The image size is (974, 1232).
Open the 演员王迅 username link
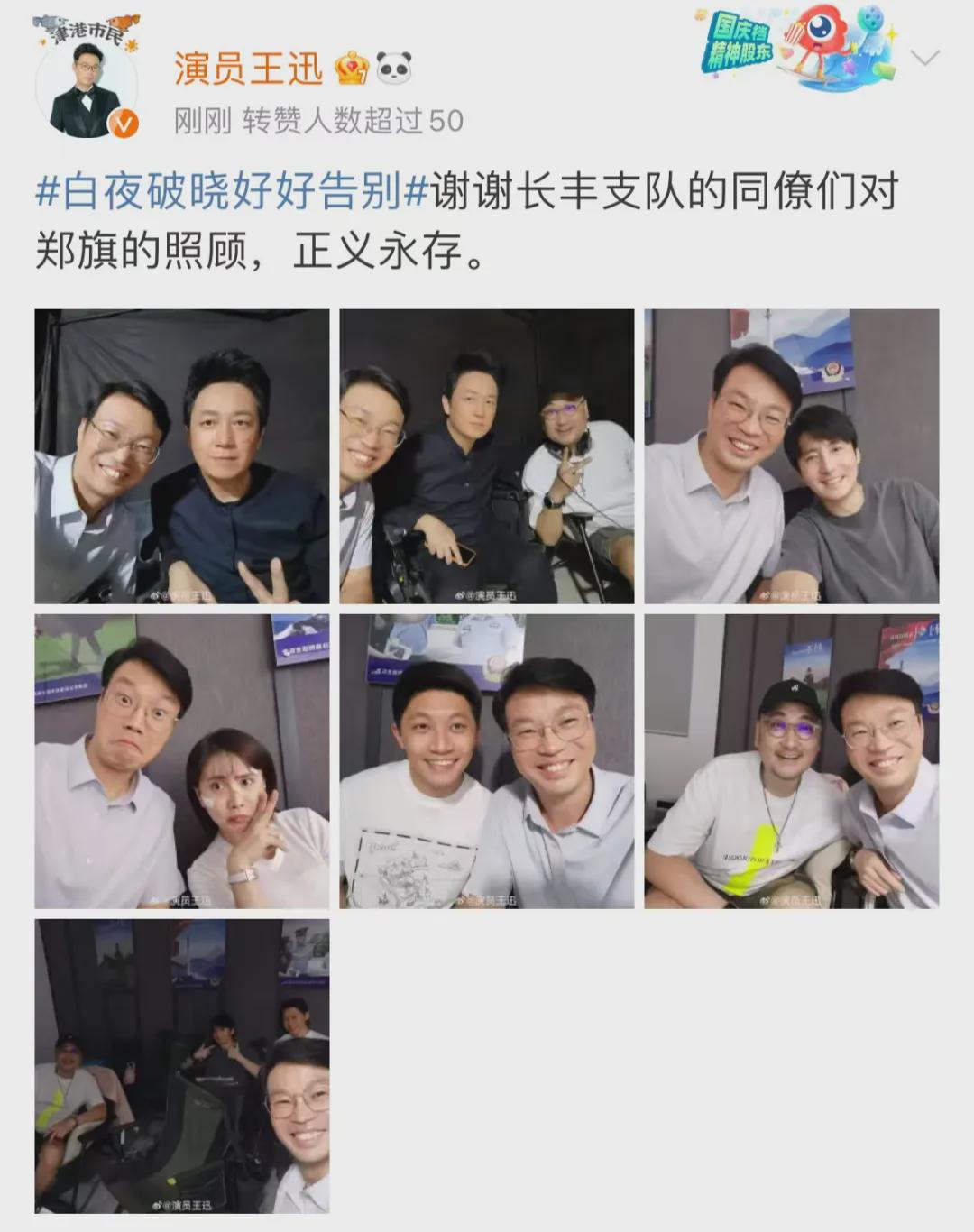click(x=248, y=69)
